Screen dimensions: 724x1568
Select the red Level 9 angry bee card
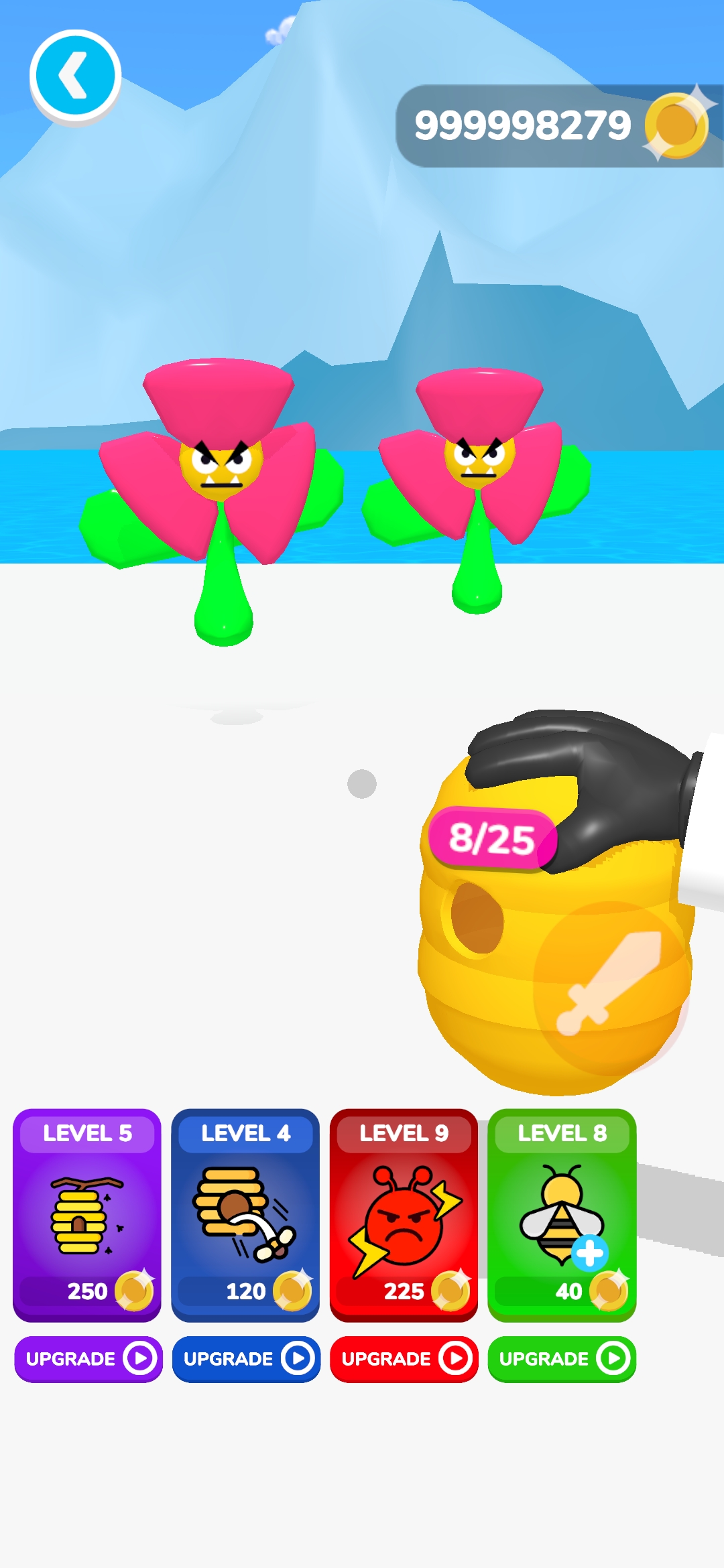(x=404, y=1214)
